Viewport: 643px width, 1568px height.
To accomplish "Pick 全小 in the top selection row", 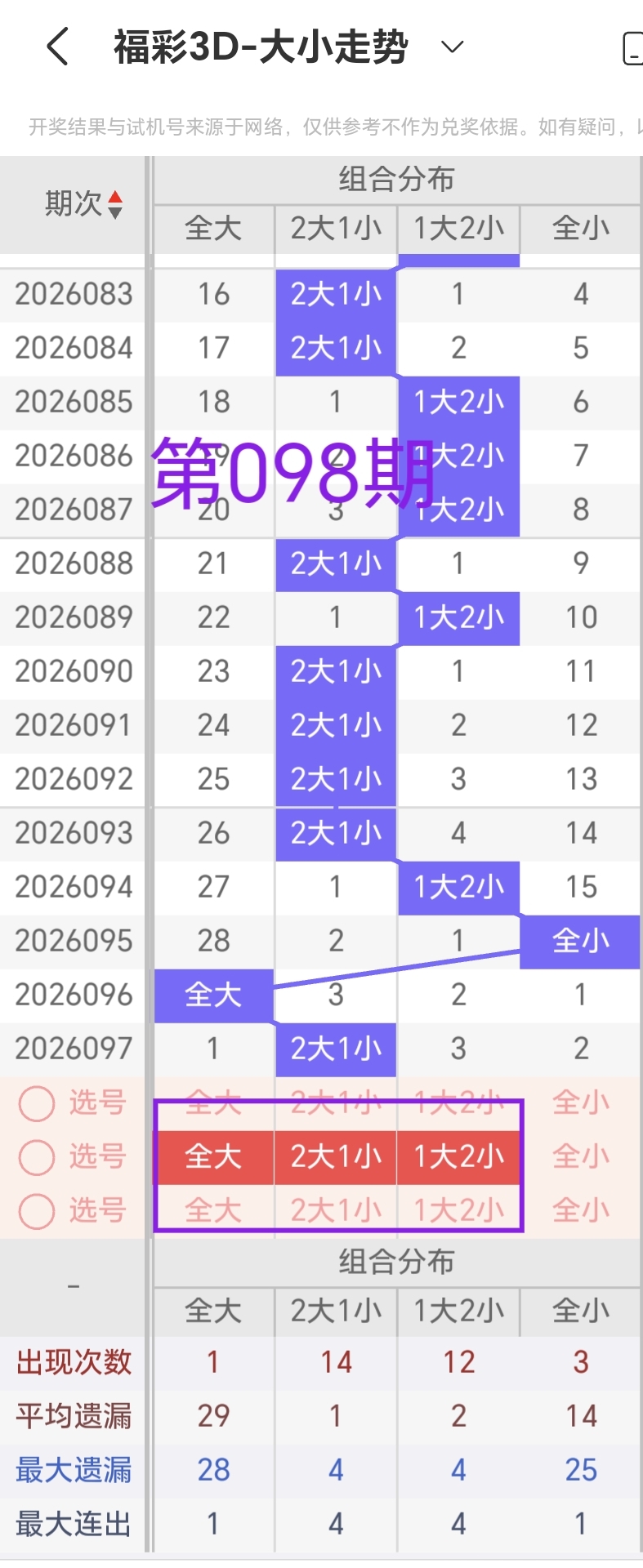I will tap(580, 1102).
